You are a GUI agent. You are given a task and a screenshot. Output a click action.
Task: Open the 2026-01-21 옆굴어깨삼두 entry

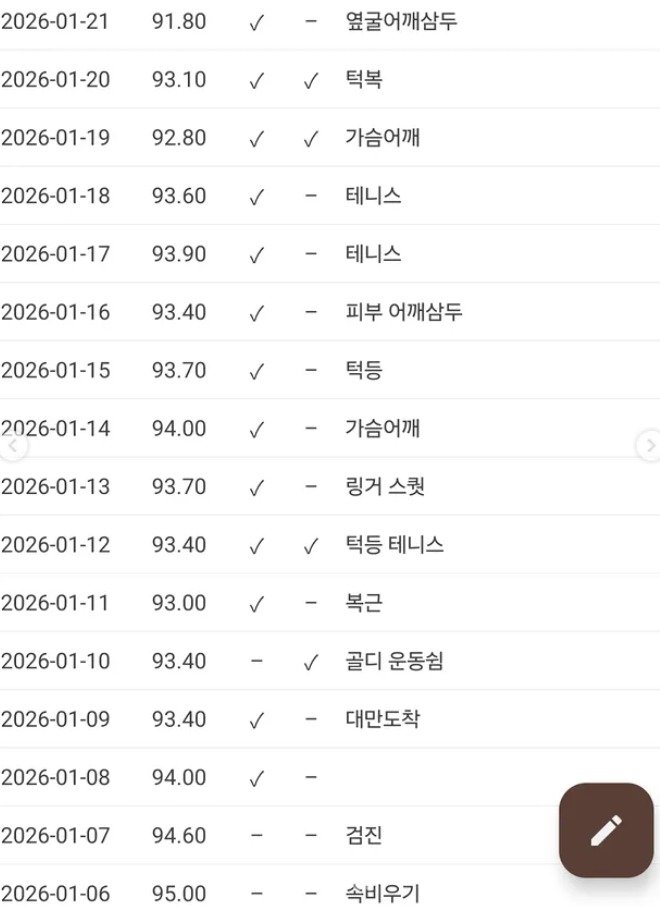tap(401, 21)
